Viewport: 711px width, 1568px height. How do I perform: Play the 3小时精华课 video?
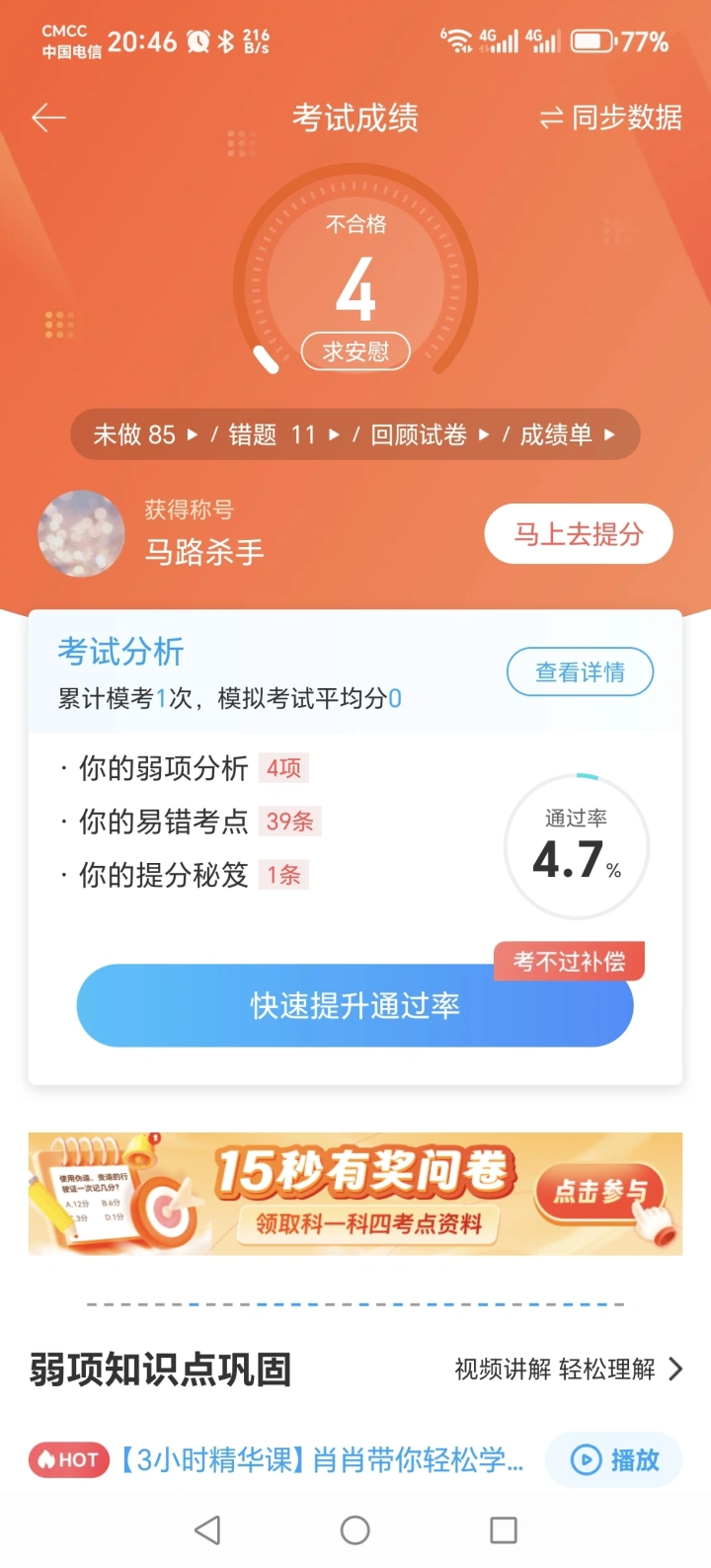coord(614,1459)
